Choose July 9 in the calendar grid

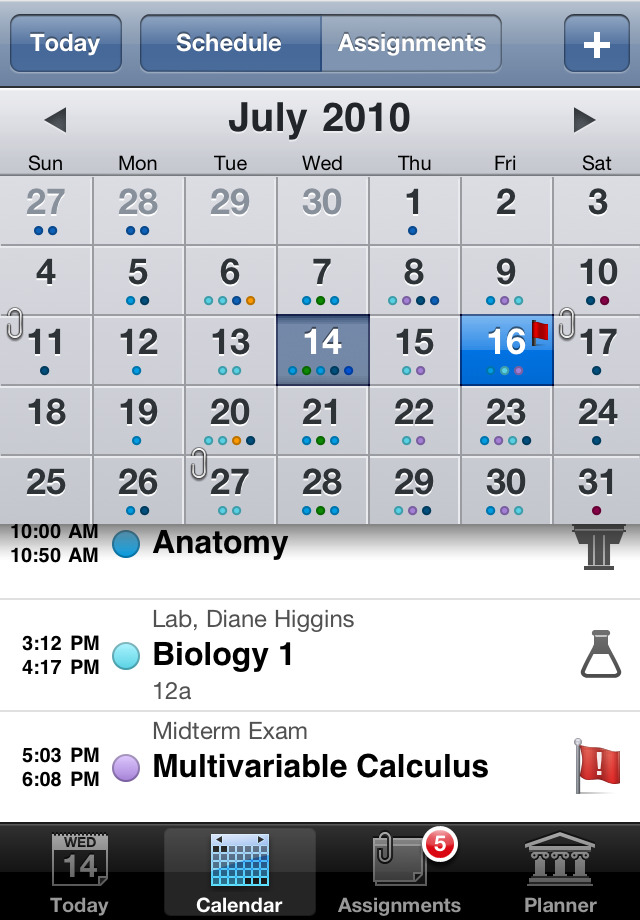click(x=506, y=280)
